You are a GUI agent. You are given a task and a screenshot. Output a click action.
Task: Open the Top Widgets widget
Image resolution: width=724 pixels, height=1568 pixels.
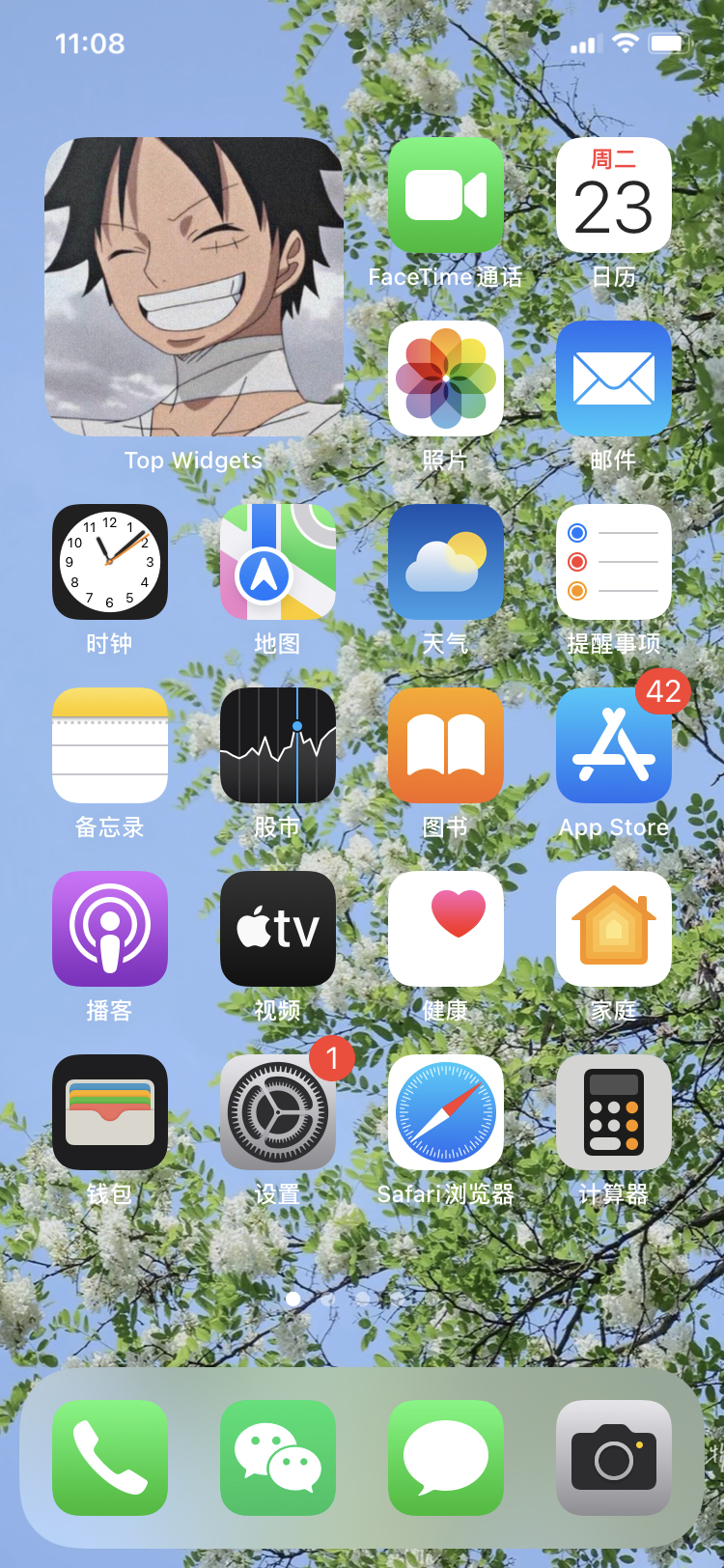pos(193,287)
